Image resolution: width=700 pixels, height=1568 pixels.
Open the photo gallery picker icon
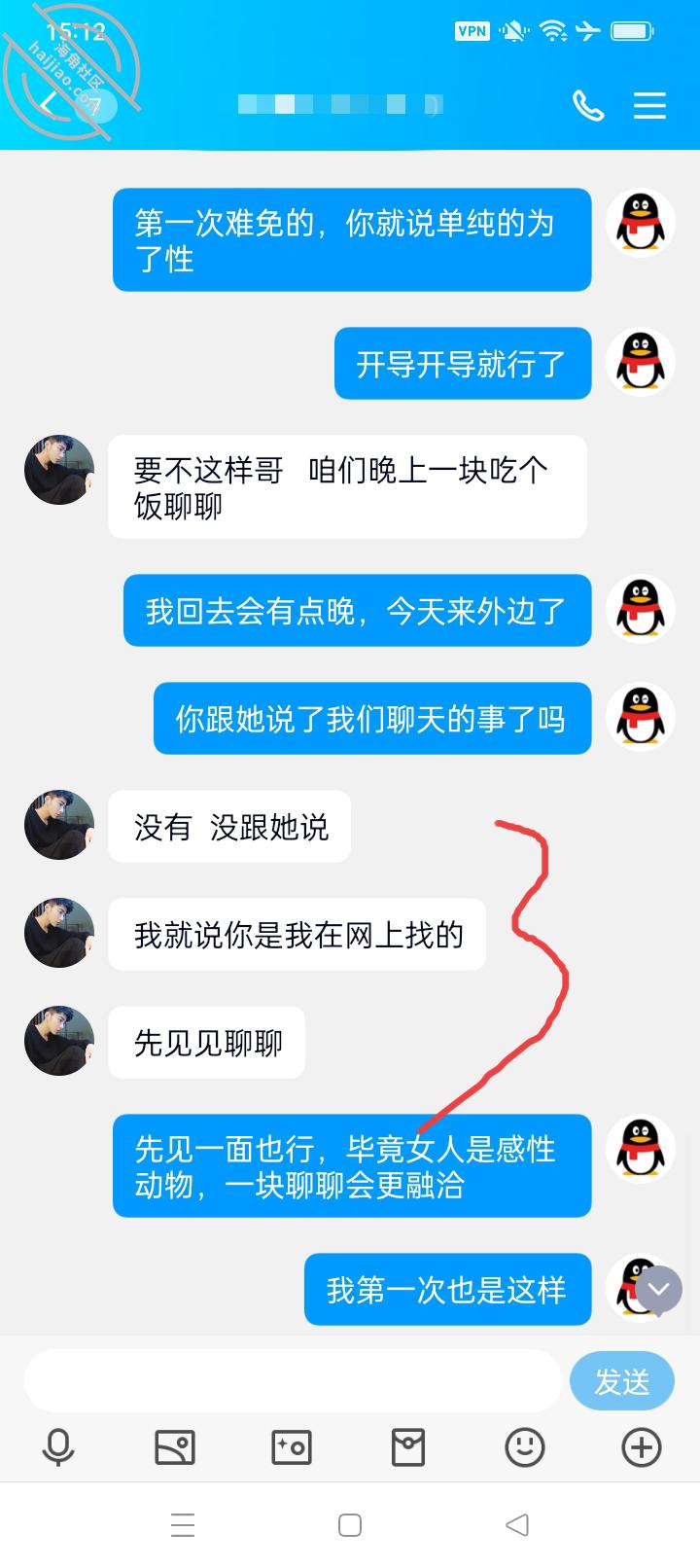point(175,1447)
